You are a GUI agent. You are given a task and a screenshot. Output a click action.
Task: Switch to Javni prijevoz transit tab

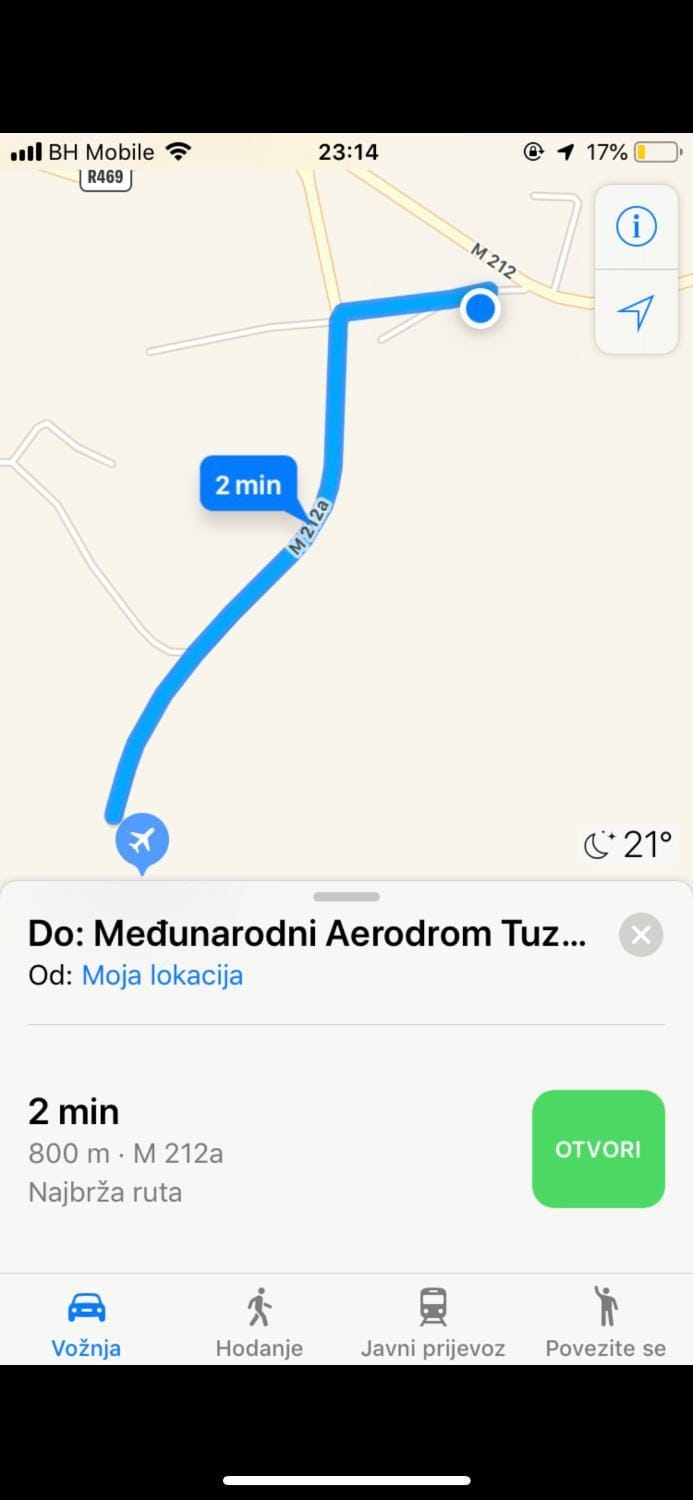pos(433,1322)
